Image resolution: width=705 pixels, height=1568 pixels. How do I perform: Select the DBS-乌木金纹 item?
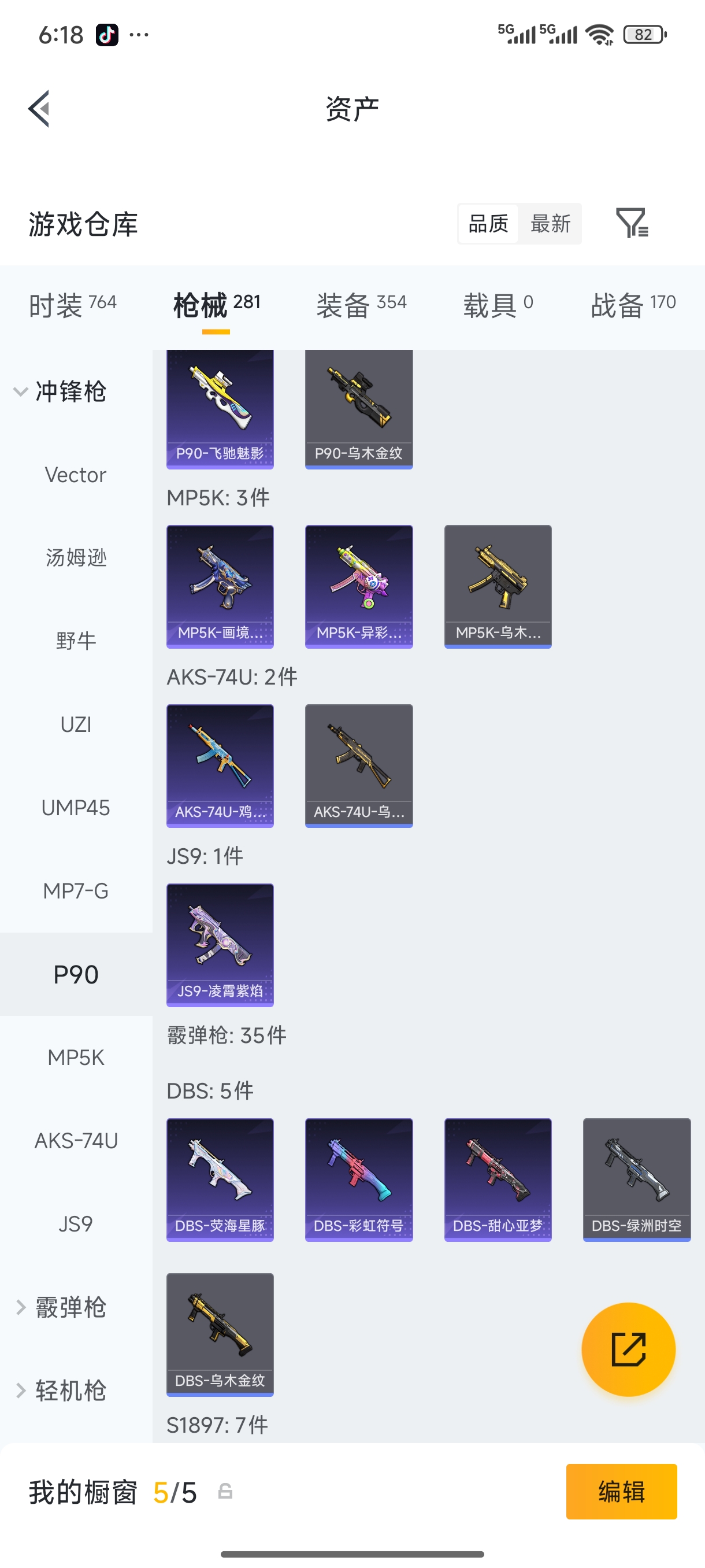(220, 1334)
